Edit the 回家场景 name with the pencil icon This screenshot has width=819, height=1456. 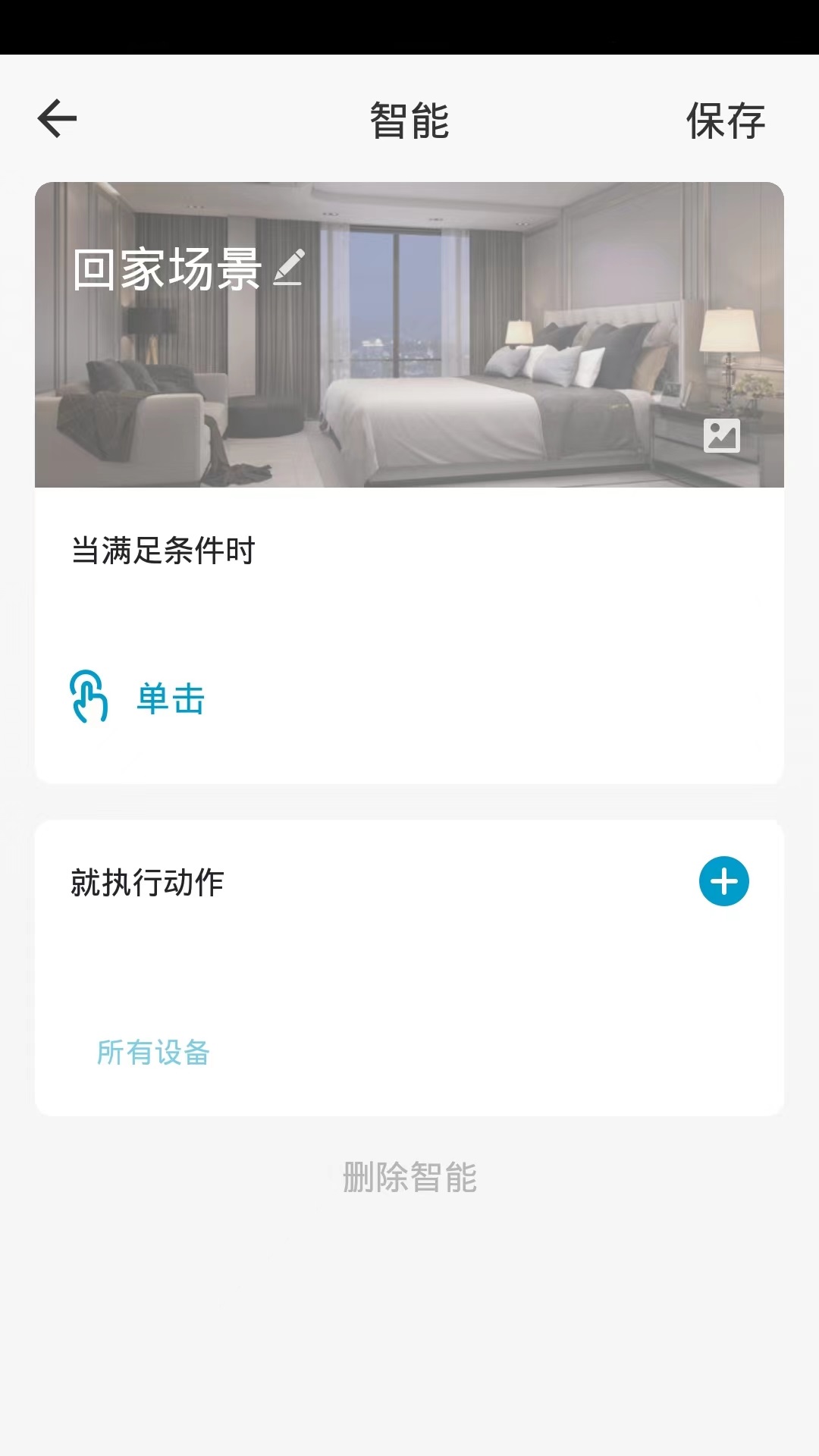tap(289, 268)
